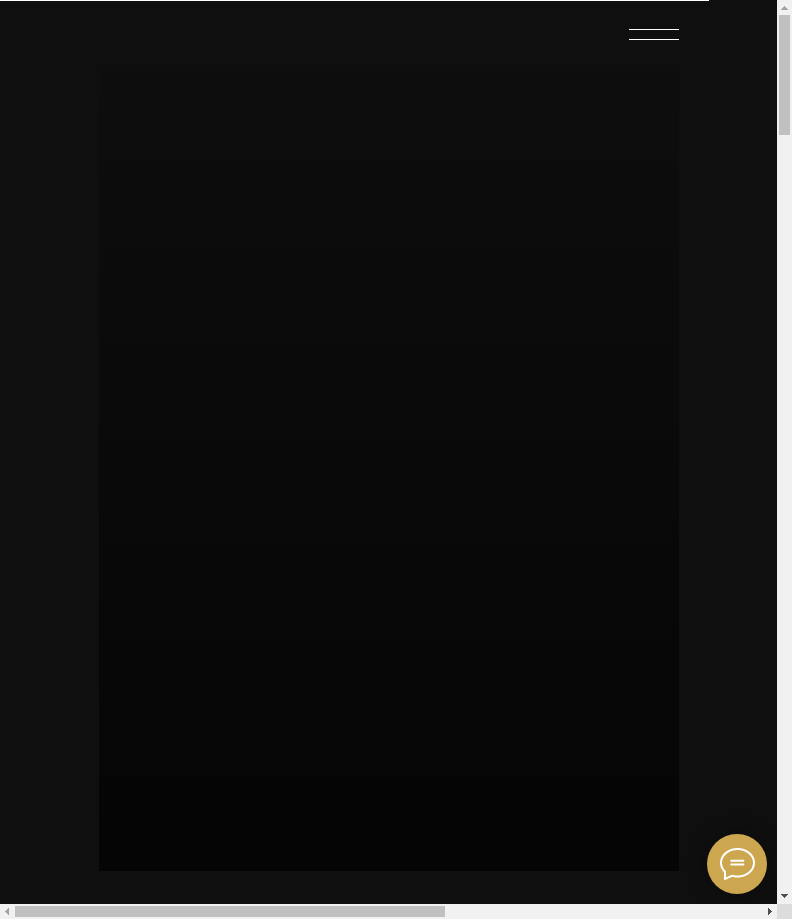Open the hamburger menu
792x919 pixels.
pyautogui.click(x=653, y=34)
